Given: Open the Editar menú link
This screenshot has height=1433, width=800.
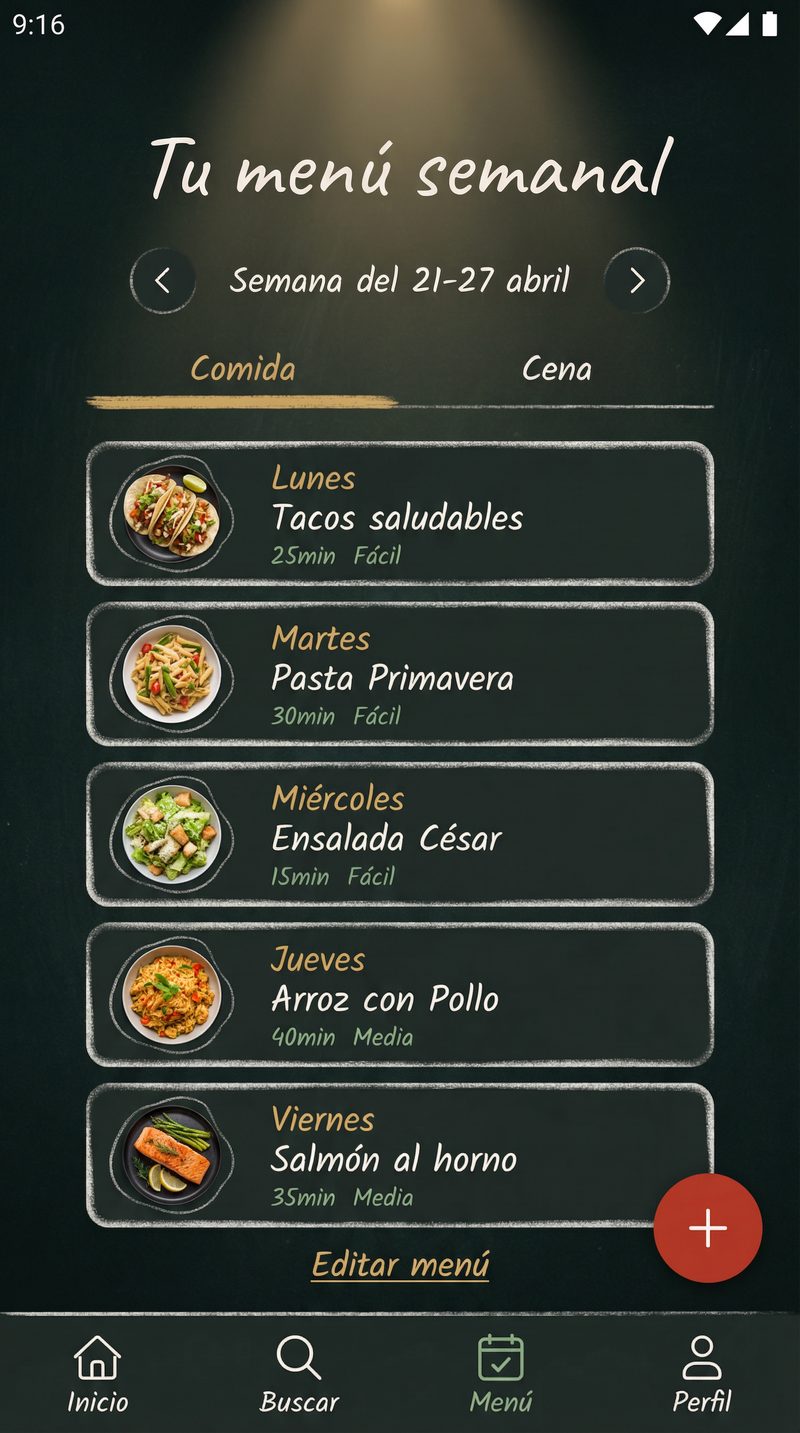Looking at the screenshot, I should pyautogui.click(x=400, y=1266).
